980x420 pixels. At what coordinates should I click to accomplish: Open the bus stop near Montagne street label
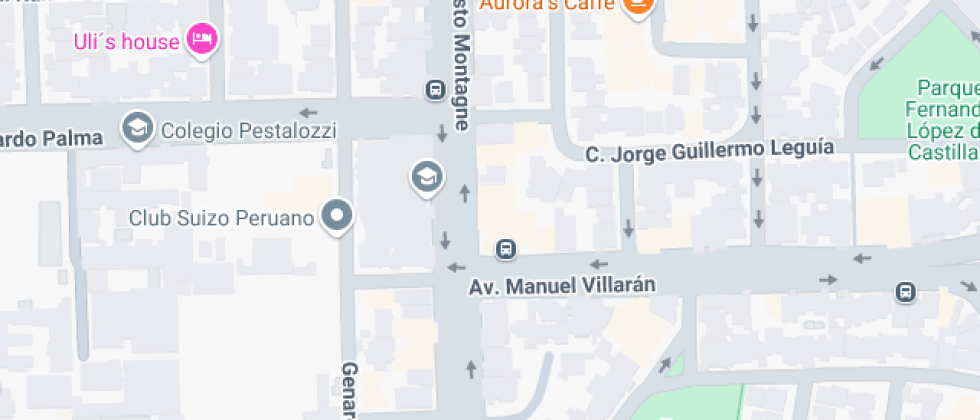point(436,90)
